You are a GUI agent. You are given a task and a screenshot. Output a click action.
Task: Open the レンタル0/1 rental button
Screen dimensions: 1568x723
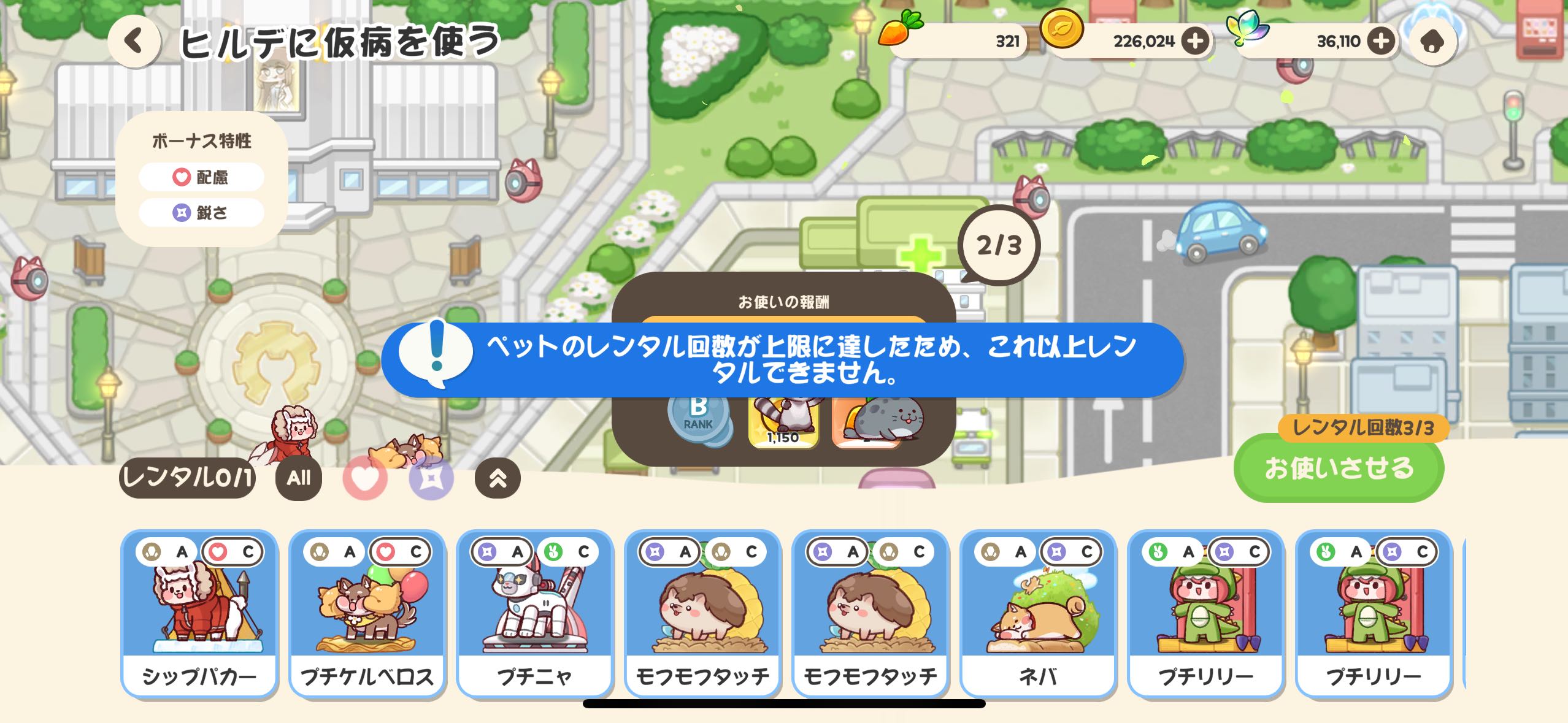click(x=187, y=477)
